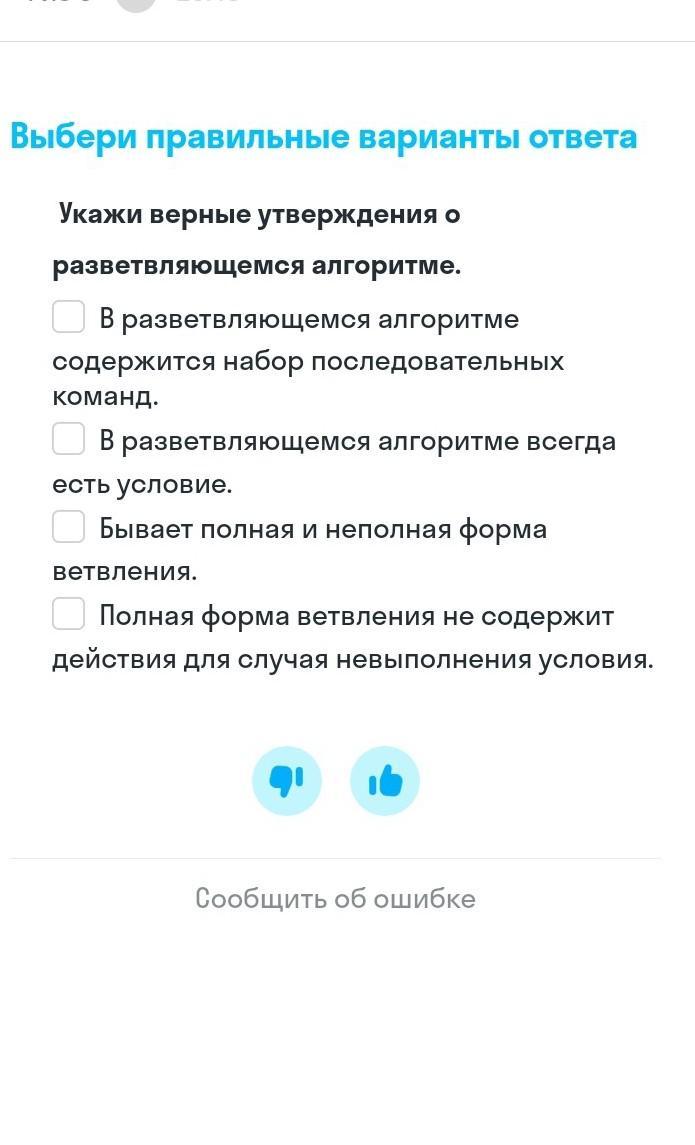
Task: Tap the thumbs down icon
Action: click(287, 781)
